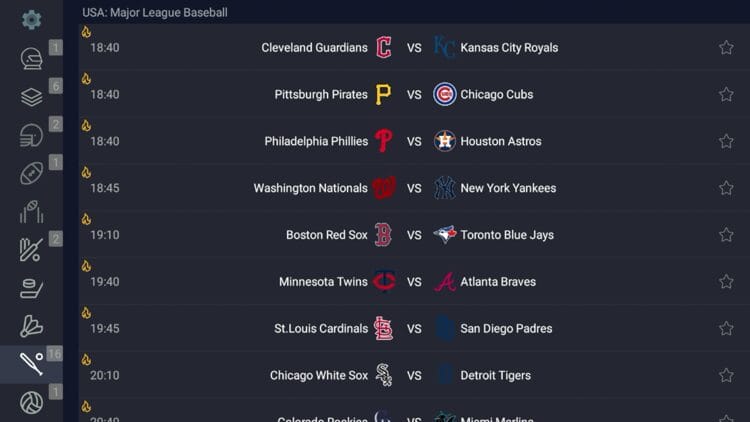Star the Chicago White Sox vs Detroit Tigers game
The height and width of the screenshot is (422, 750).
point(726,375)
